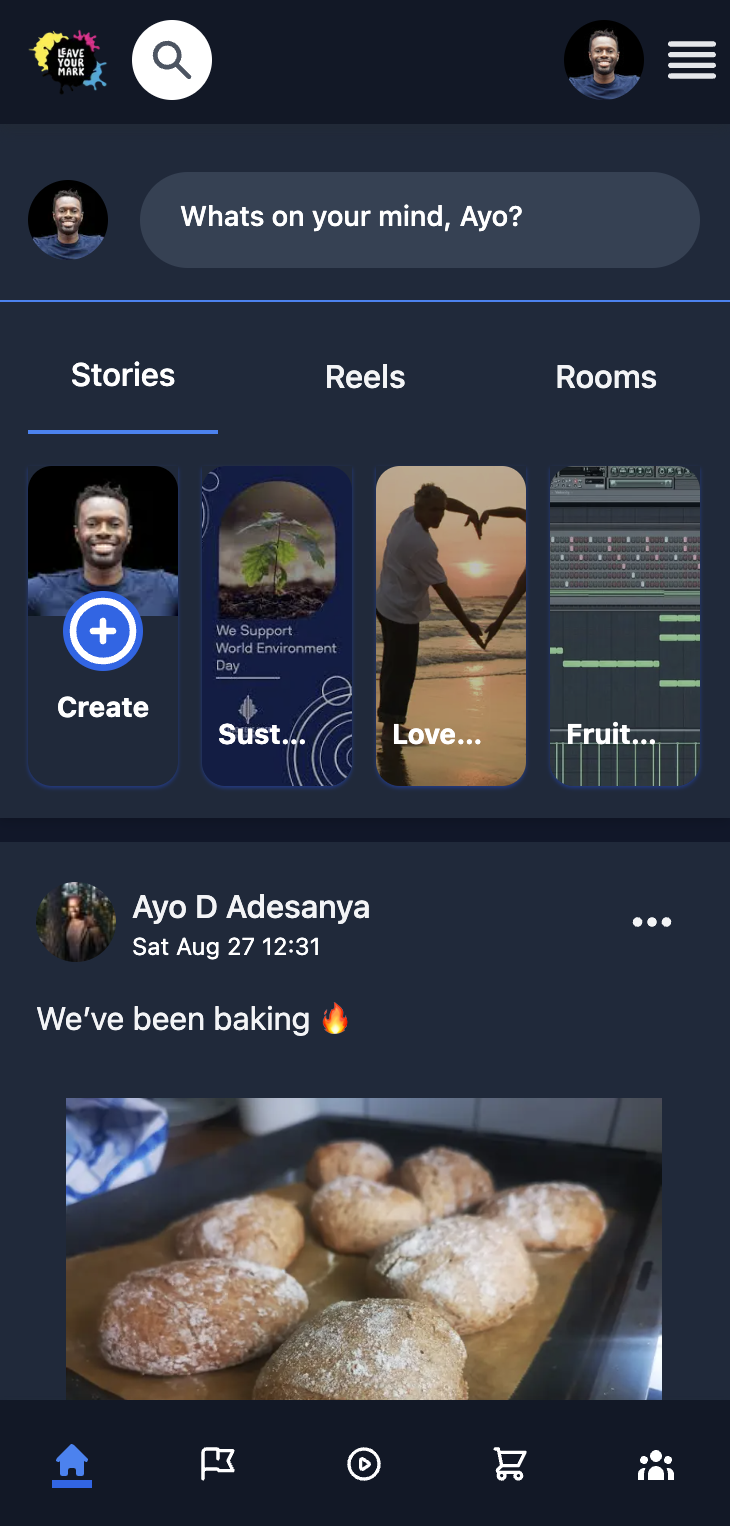The height and width of the screenshot is (1526, 730).
Task: Open the groups people tab
Action: coord(656,1465)
